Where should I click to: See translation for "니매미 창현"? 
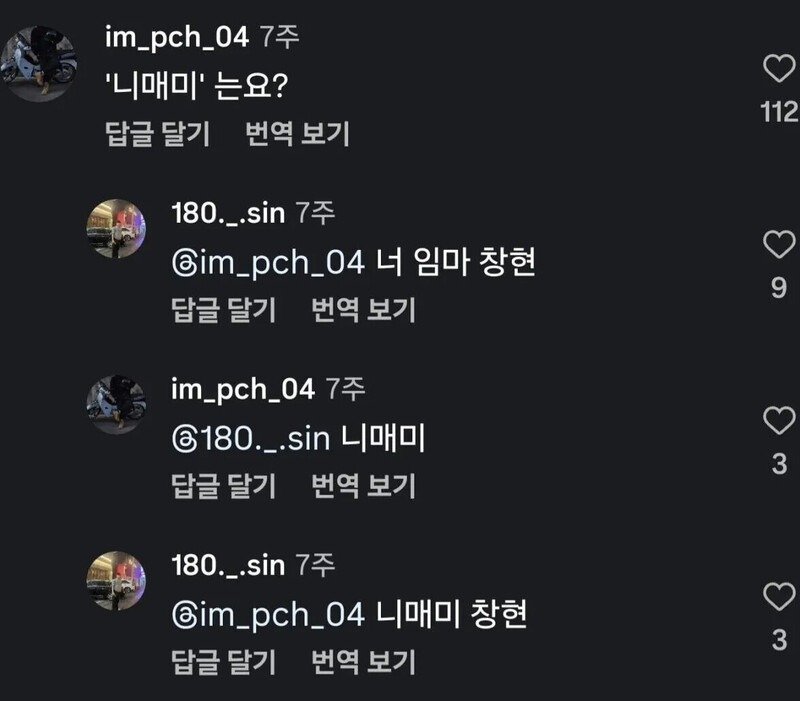click(363, 662)
